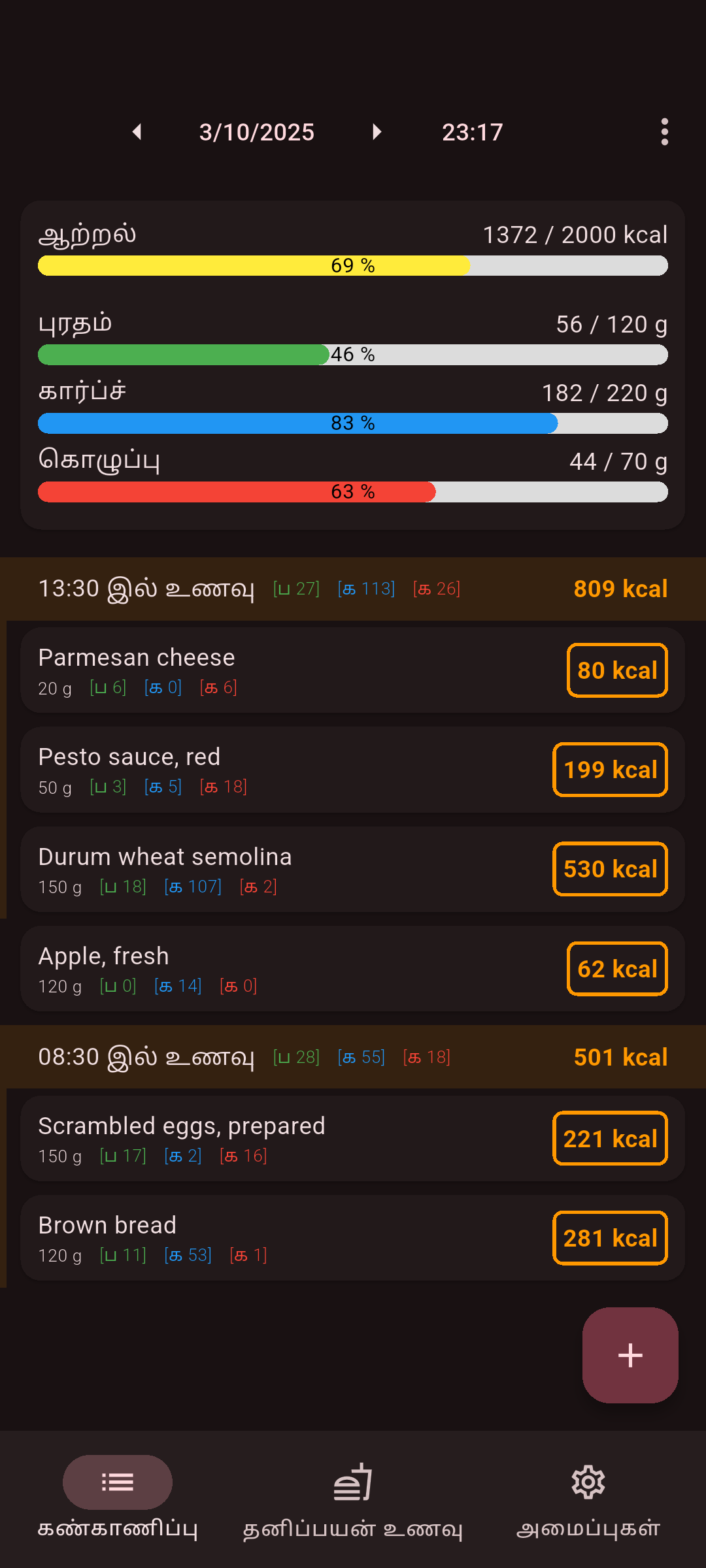Add a new food entry
The height and width of the screenshot is (1568, 706).
click(x=630, y=1355)
